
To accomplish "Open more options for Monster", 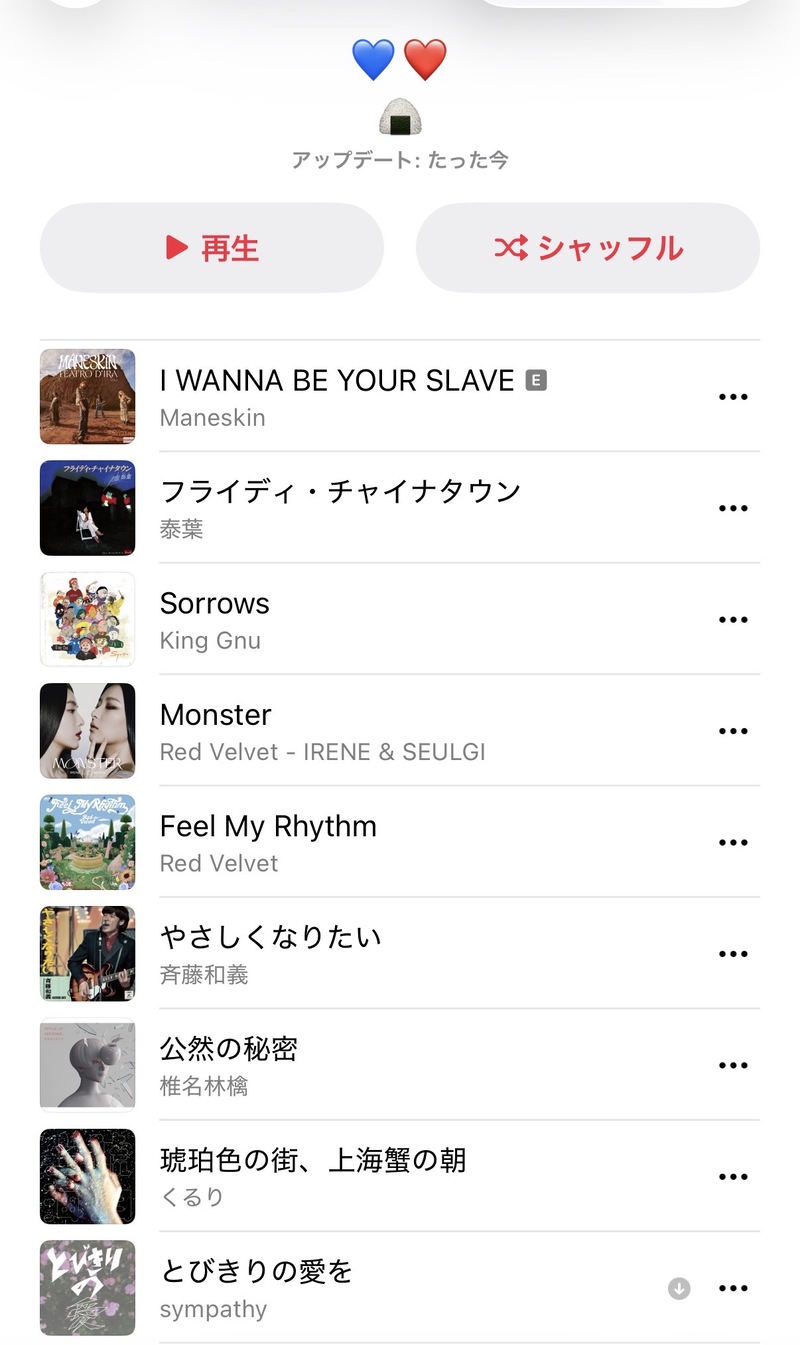I will click(733, 731).
